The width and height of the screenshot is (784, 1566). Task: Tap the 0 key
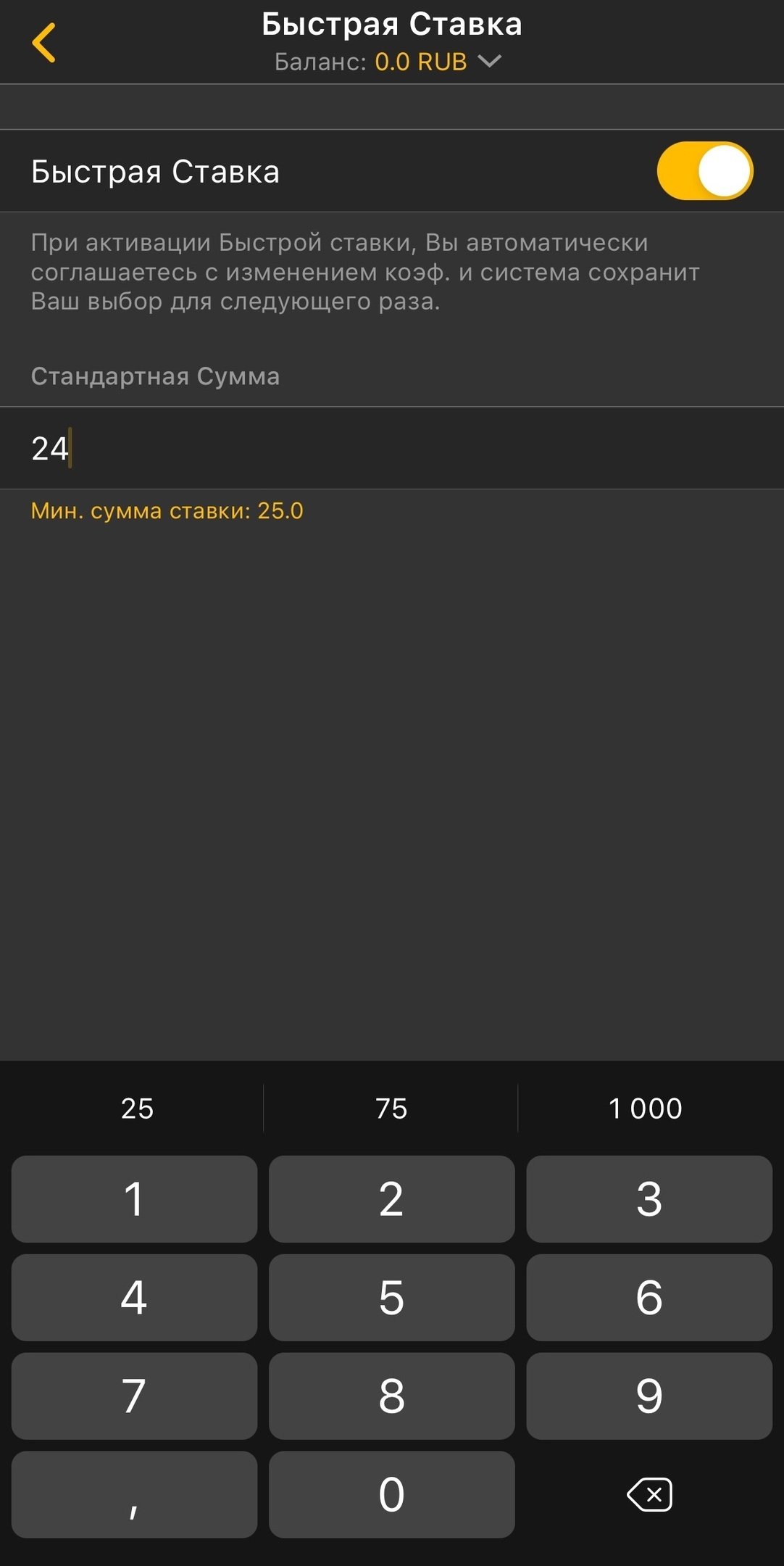391,1495
